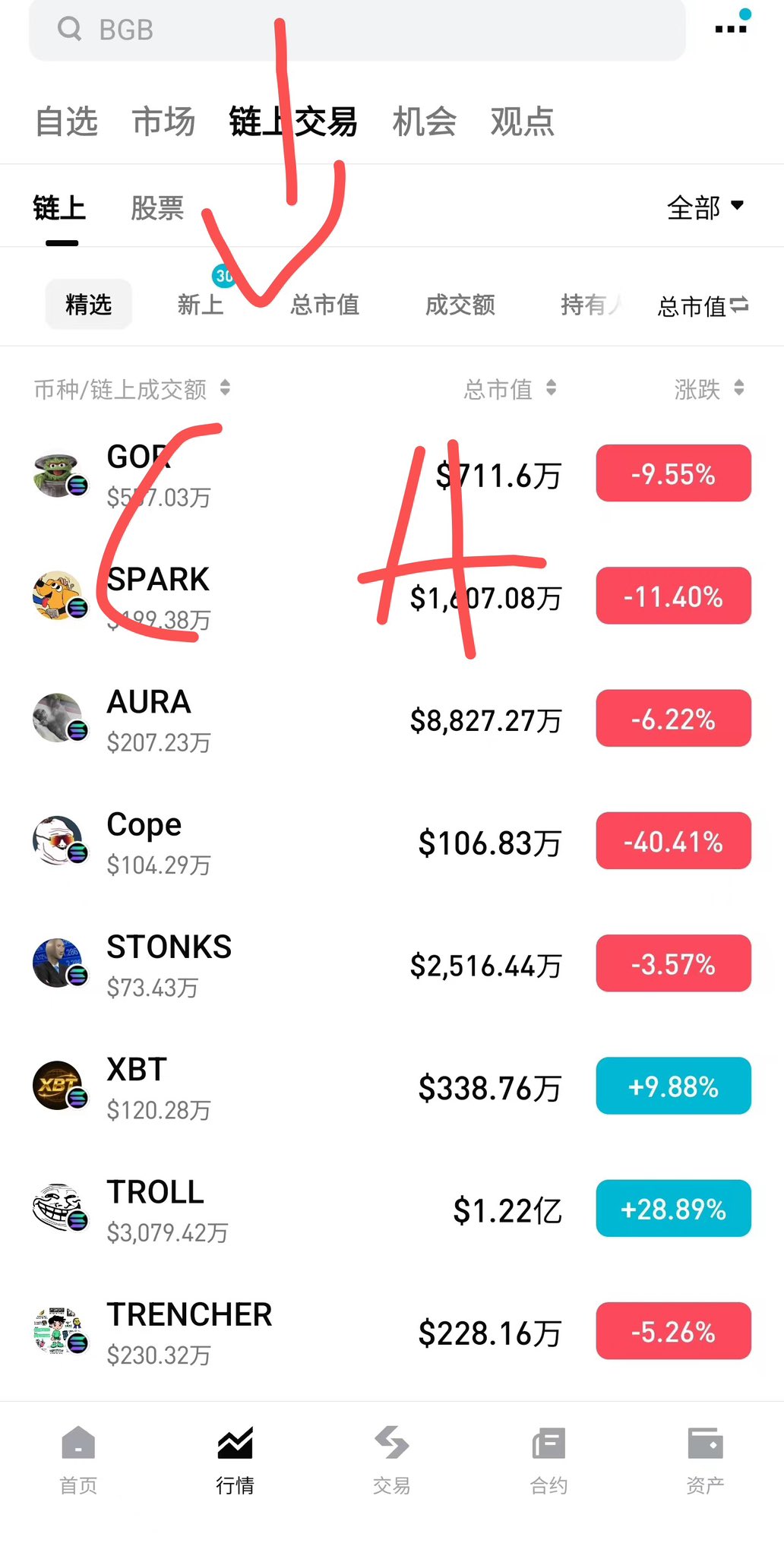The width and height of the screenshot is (784, 1556).
Task: Open the three-dot more menu
Action: tap(731, 29)
